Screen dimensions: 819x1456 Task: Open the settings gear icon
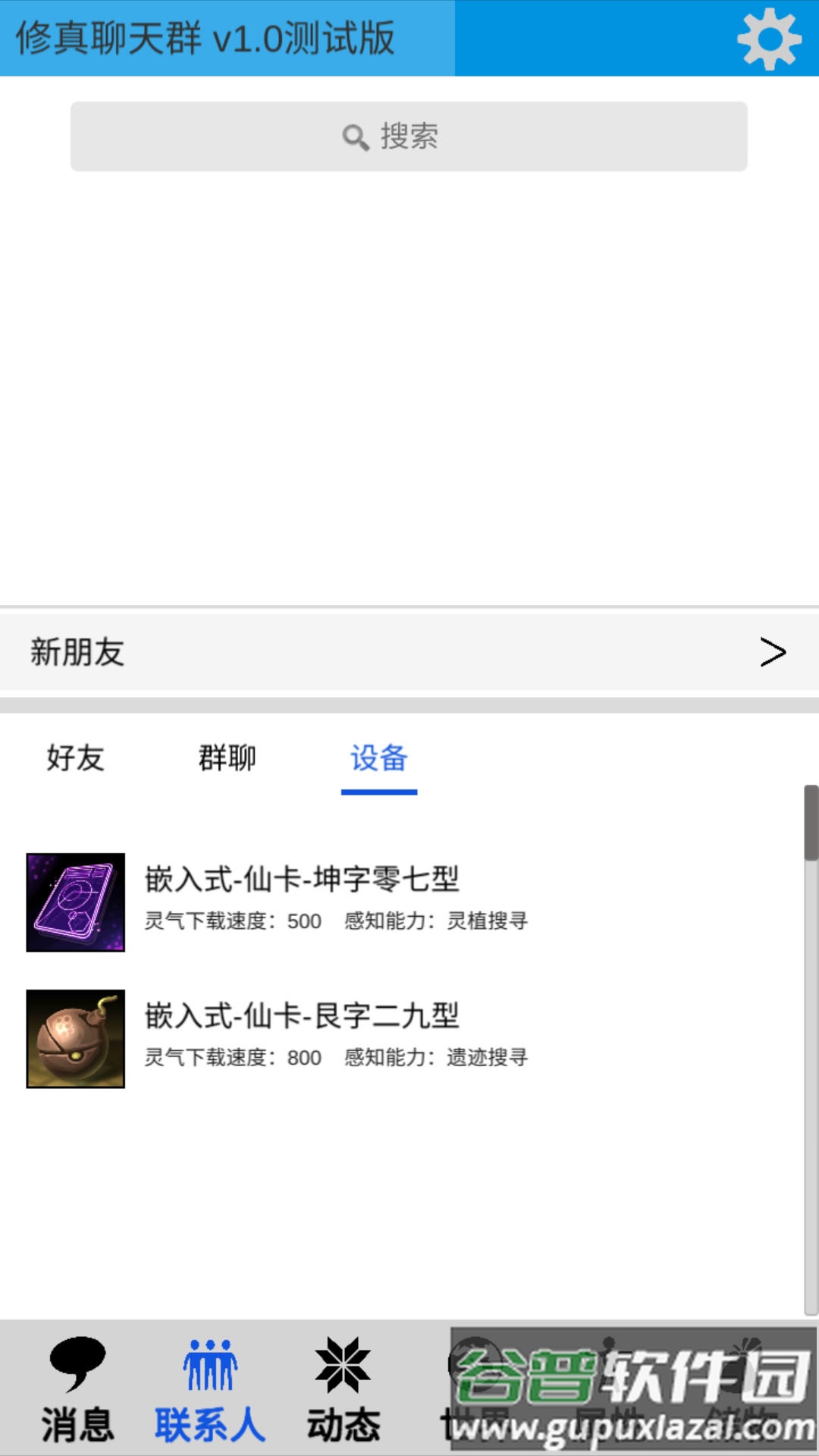coord(769,36)
